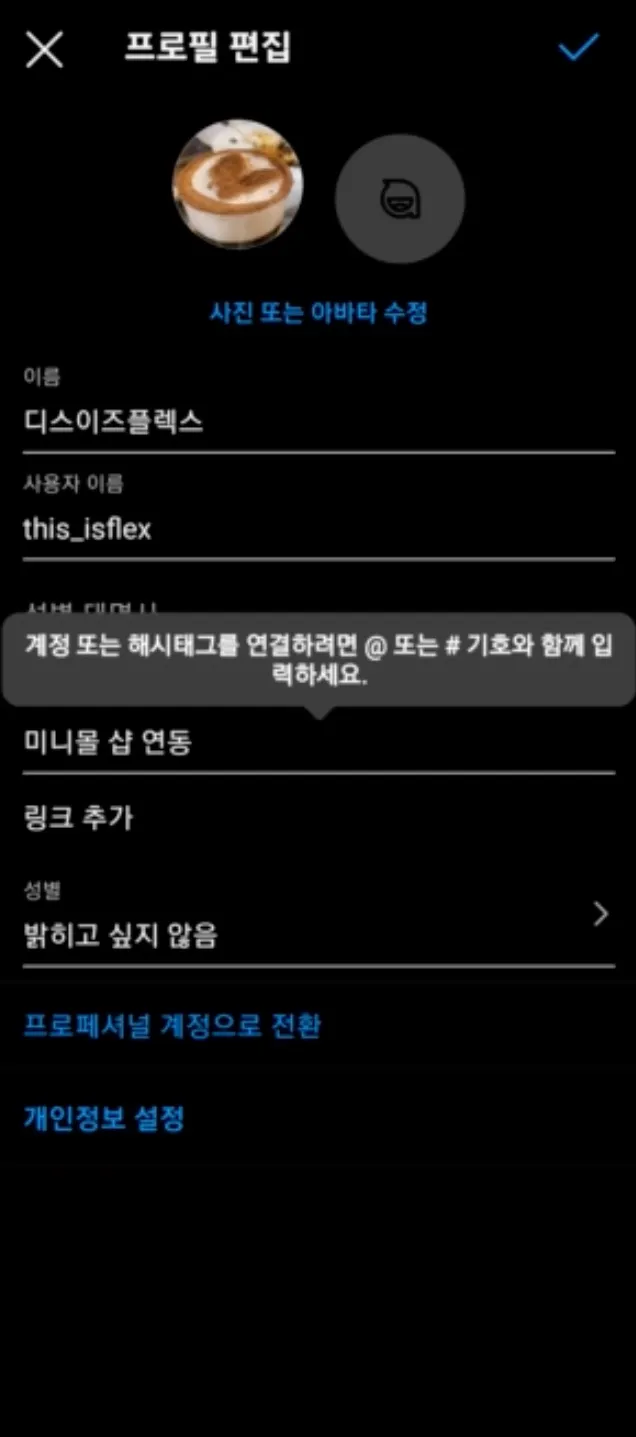The height and width of the screenshot is (1437, 636).
Task: Tap the 사진 또는 아바타 수정 link
Action: point(318,313)
